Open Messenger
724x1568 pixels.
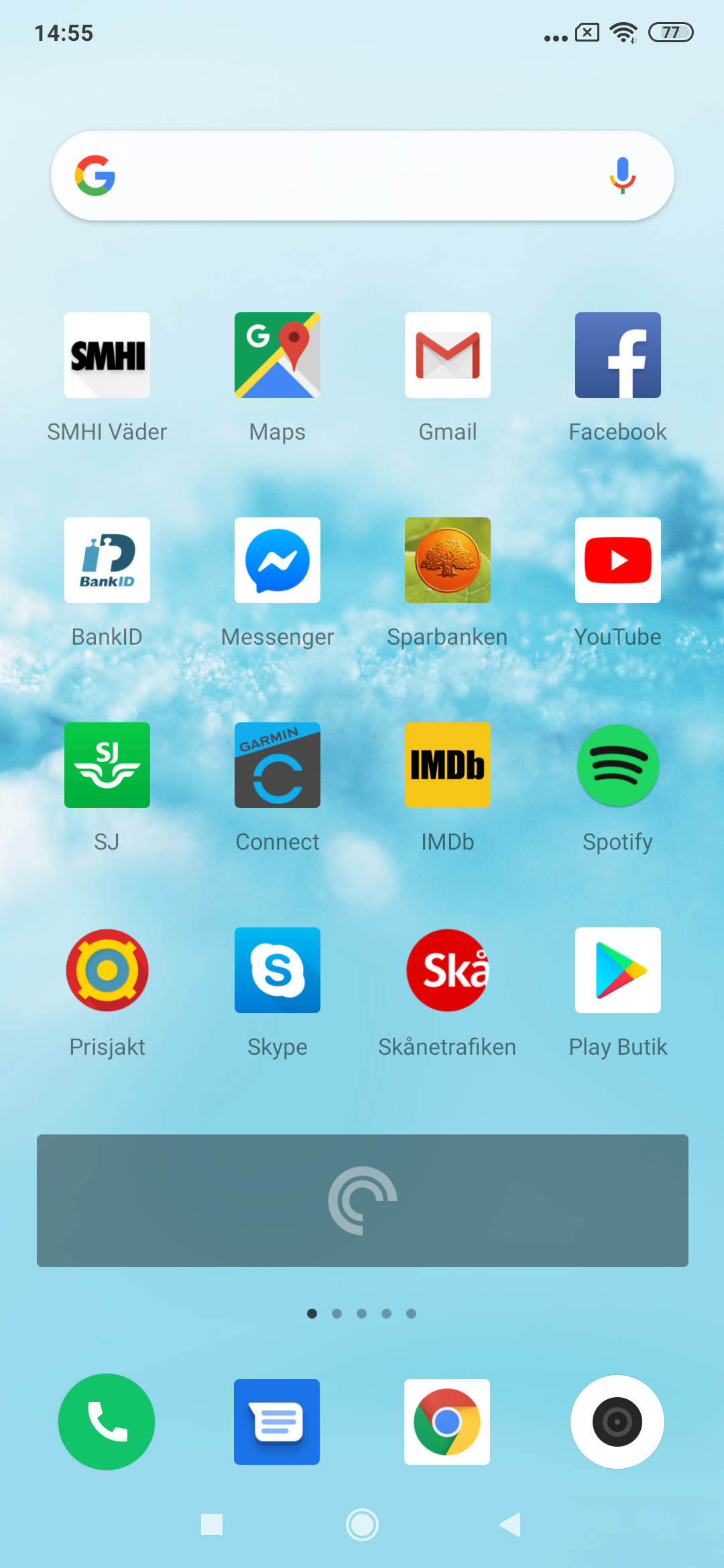tap(278, 560)
